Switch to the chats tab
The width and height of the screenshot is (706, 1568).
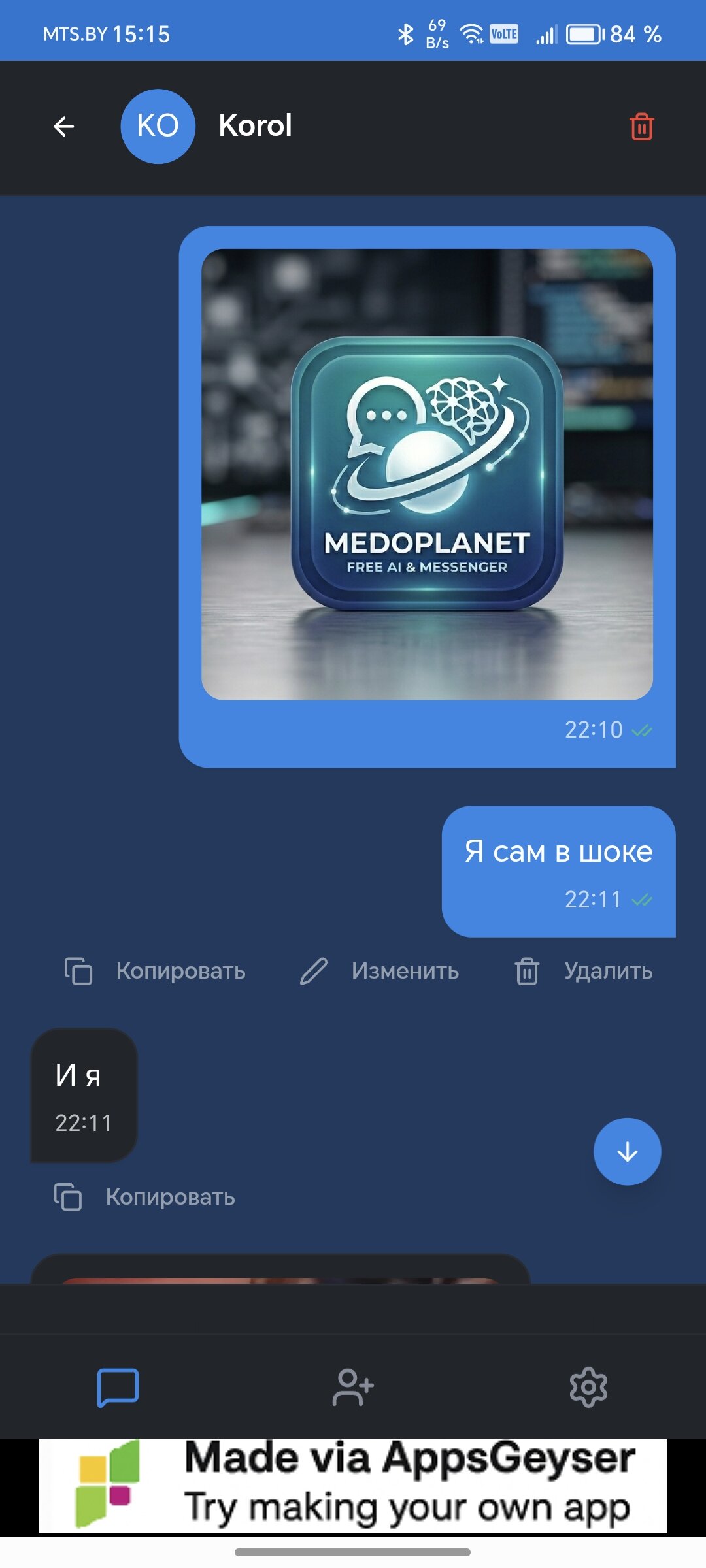tap(118, 1386)
